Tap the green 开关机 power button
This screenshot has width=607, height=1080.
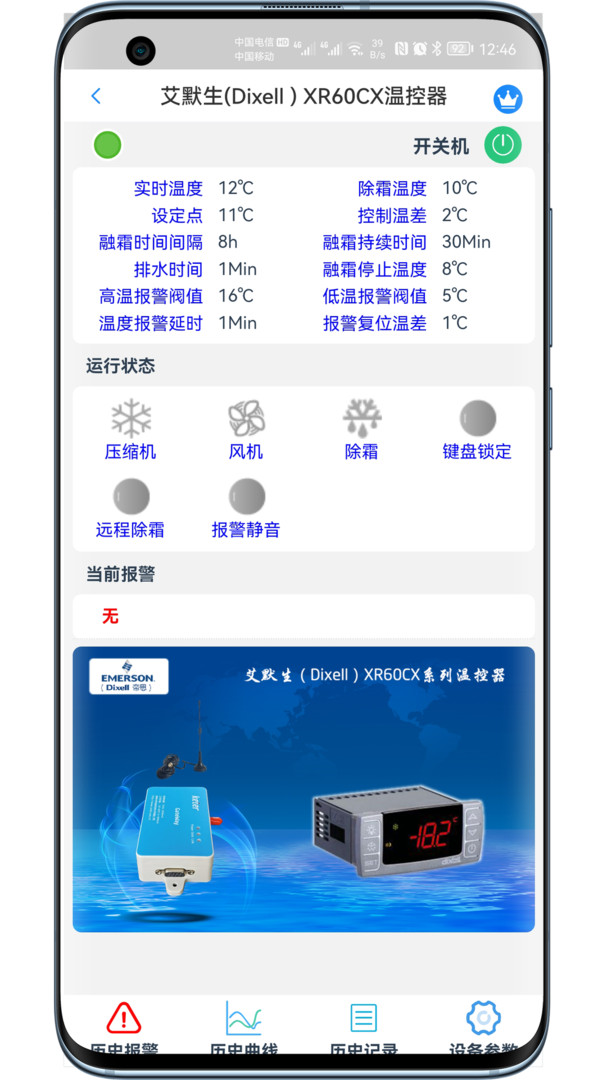[502, 146]
